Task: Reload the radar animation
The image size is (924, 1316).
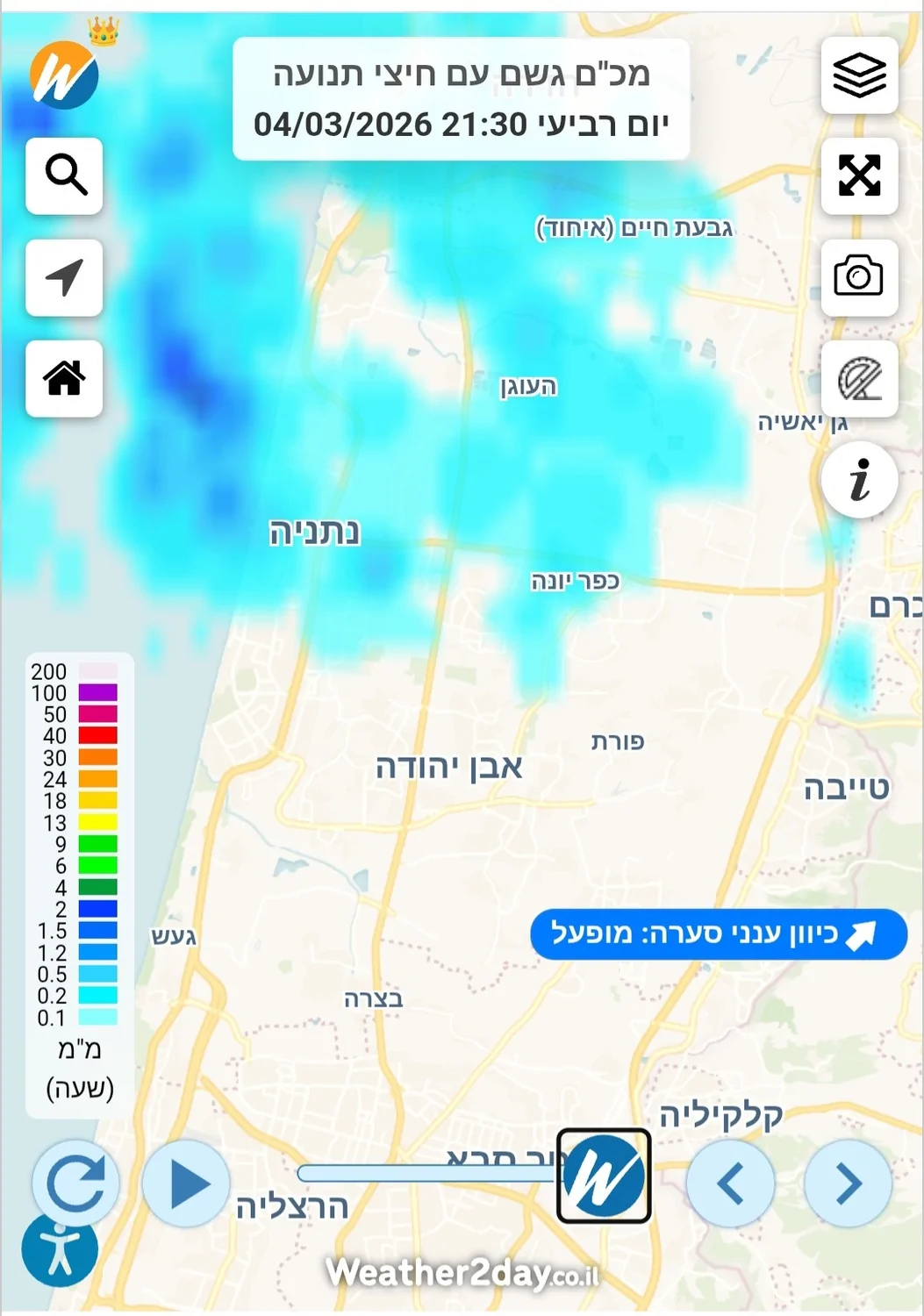Action: tap(76, 1184)
